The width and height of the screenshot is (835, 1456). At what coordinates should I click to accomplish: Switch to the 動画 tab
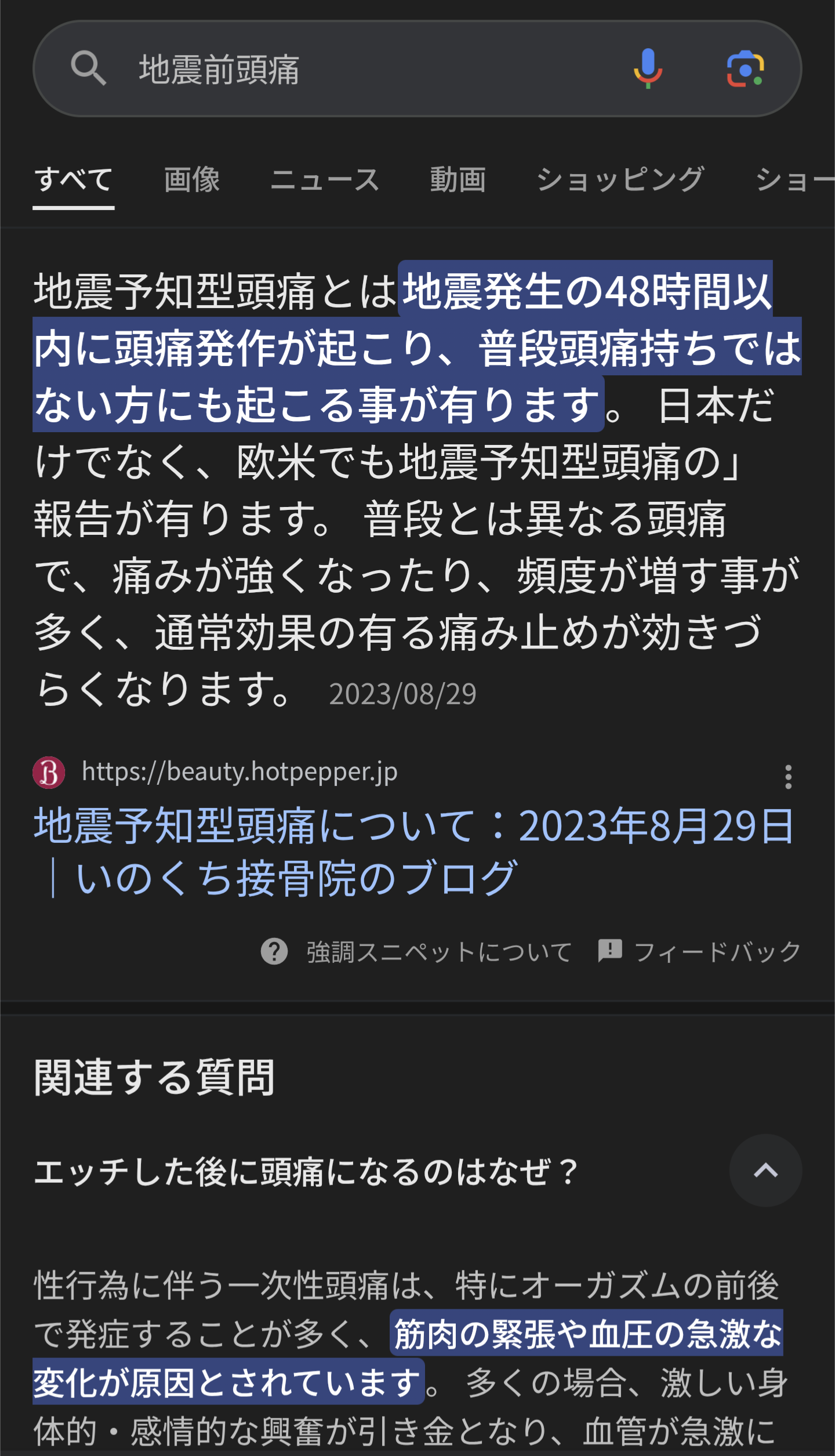click(x=458, y=179)
